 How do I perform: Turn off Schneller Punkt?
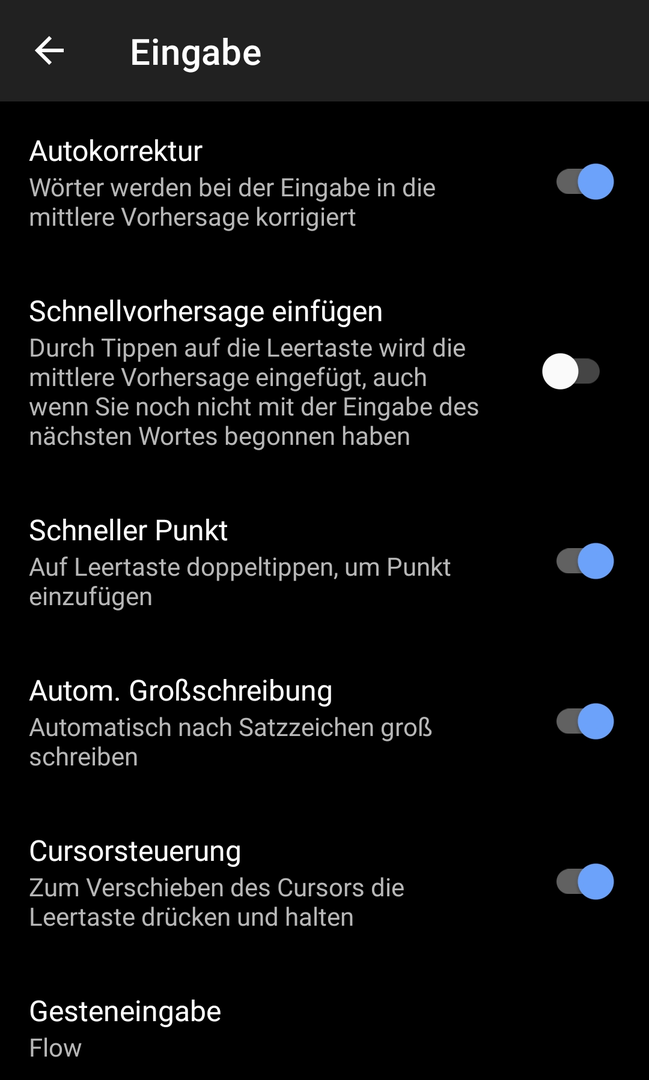[585, 561]
